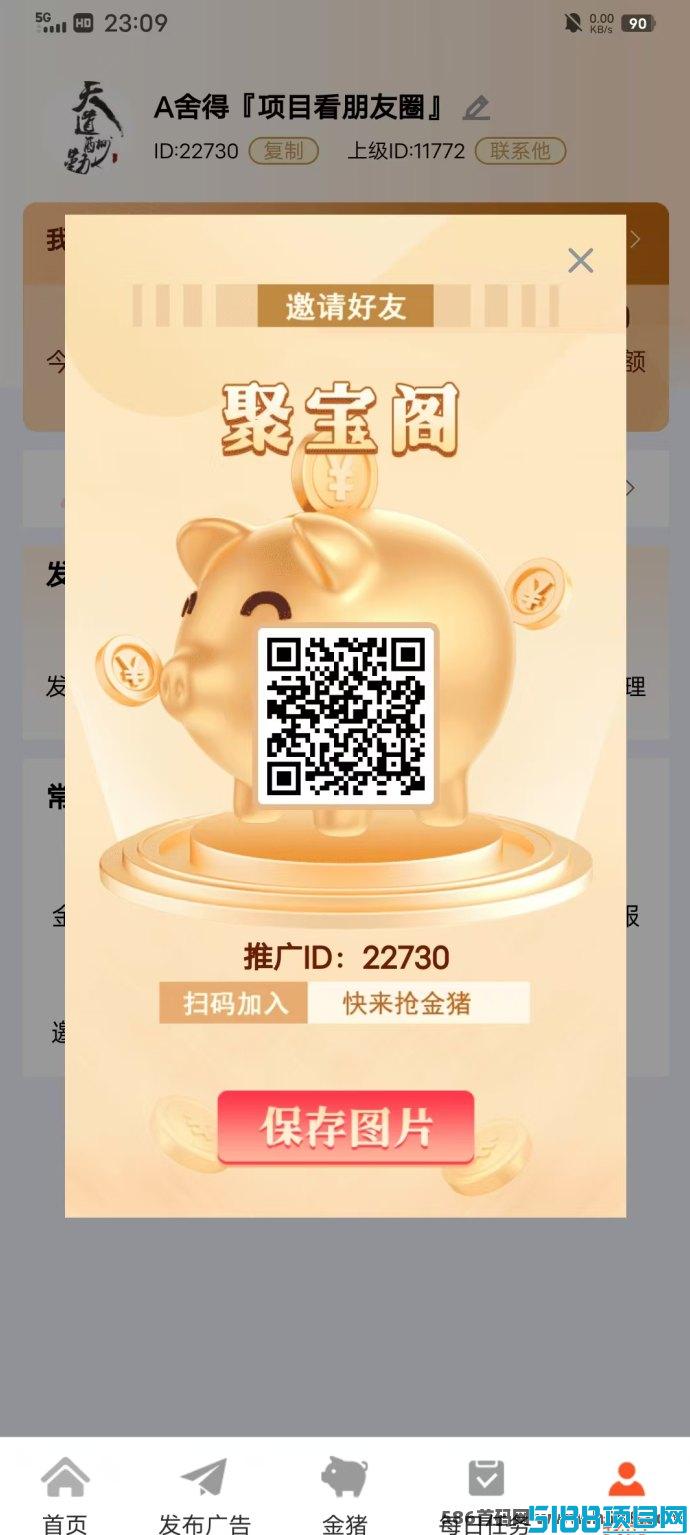Tap 联系他 to contact the superior

pos(520,151)
